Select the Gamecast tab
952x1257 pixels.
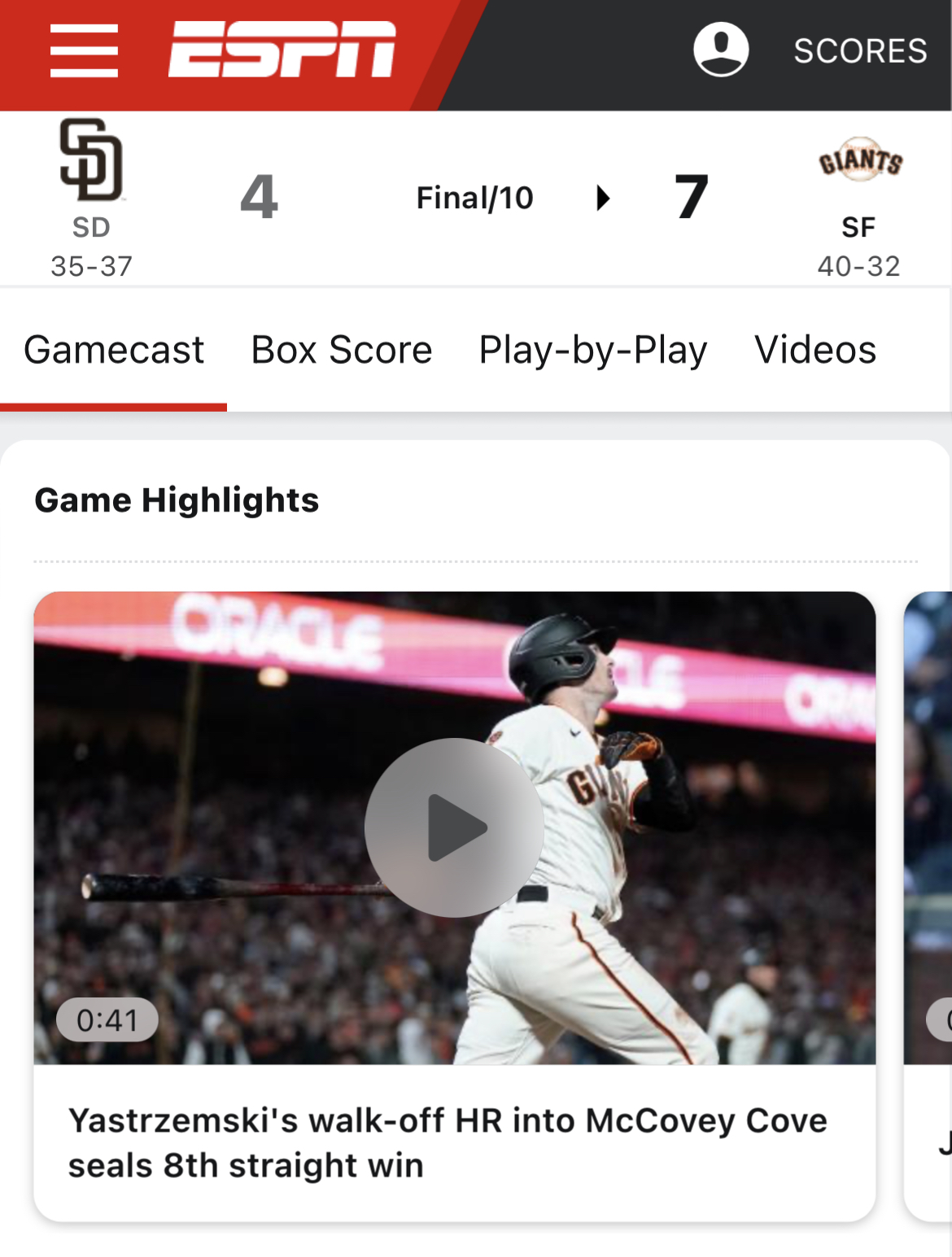click(x=114, y=351)
